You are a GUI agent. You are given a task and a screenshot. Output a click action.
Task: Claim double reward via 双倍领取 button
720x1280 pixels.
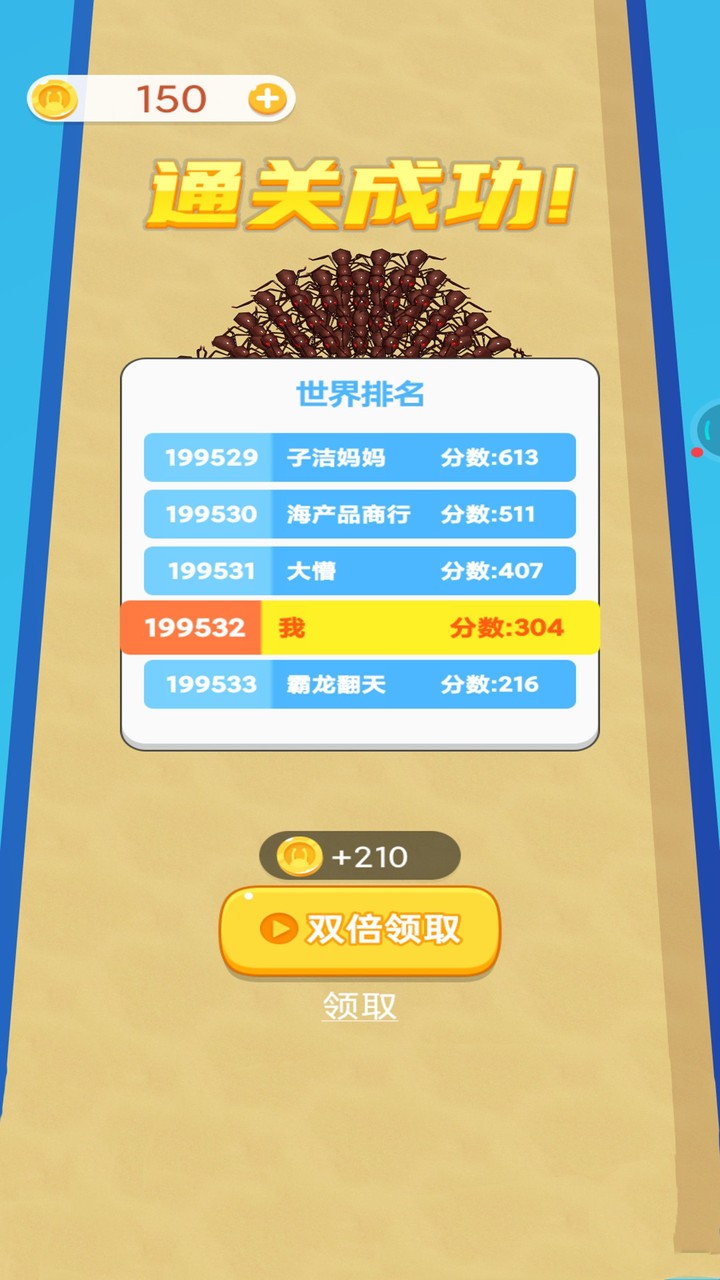(360, 929)
